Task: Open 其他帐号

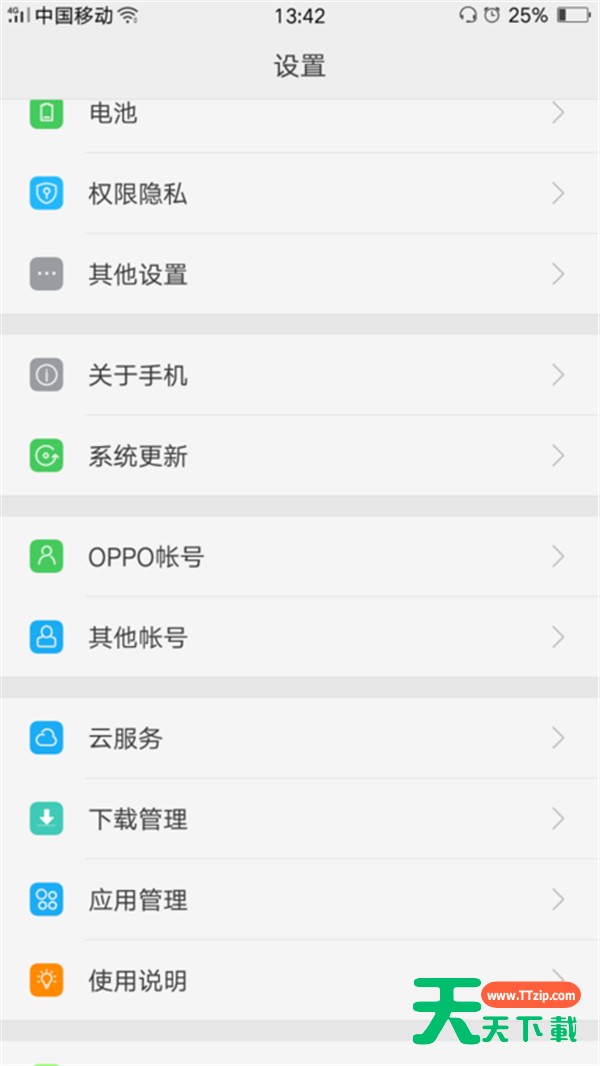Action: pos(300,637)
